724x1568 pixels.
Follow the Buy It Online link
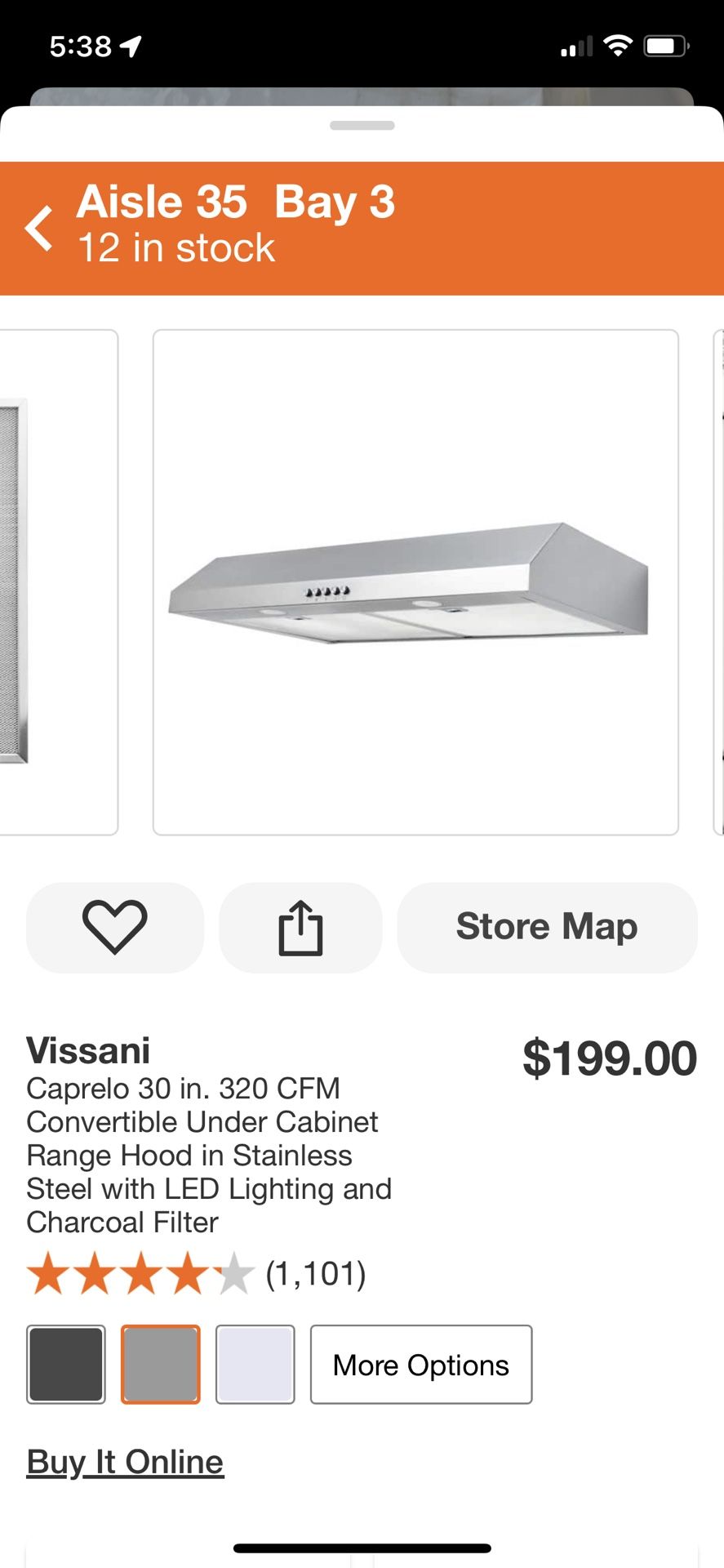[125, 1462]
